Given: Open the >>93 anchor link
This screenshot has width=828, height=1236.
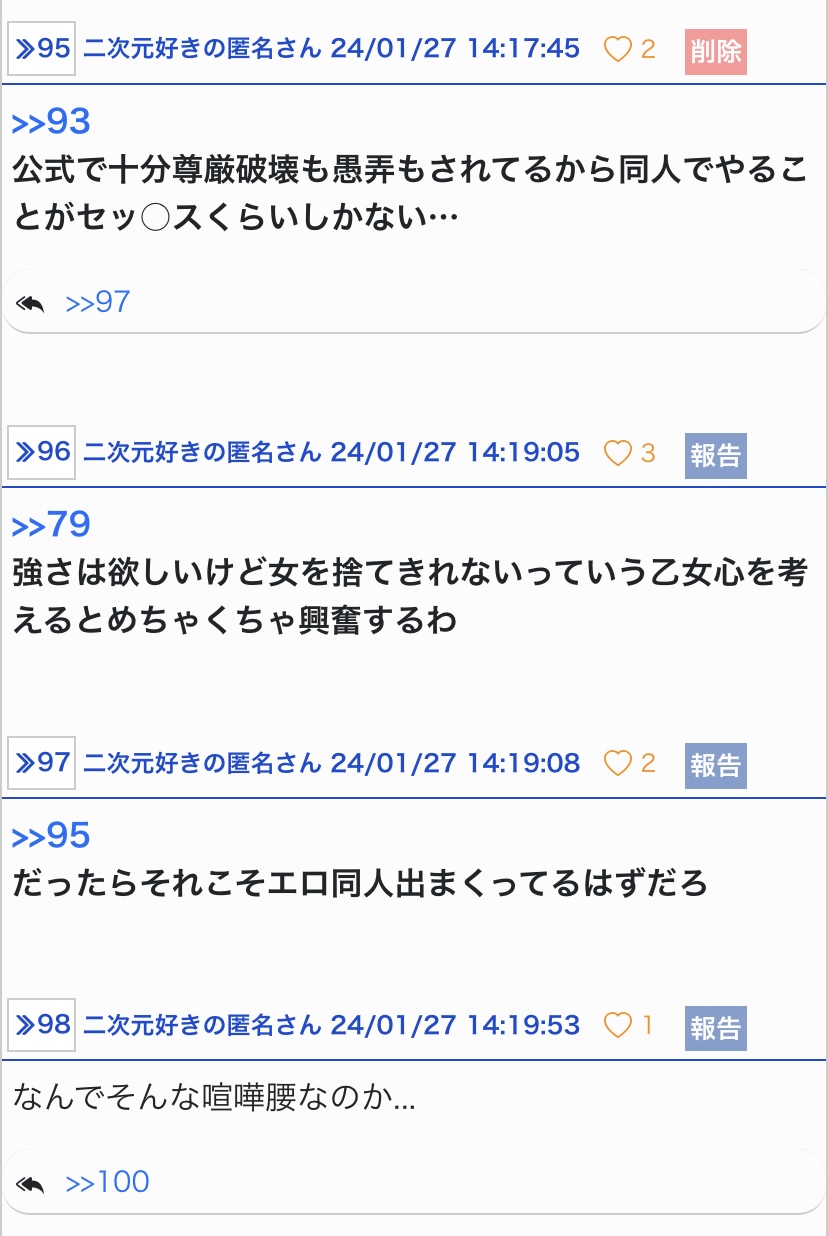Looking at the screenshot, I should 51,122.
